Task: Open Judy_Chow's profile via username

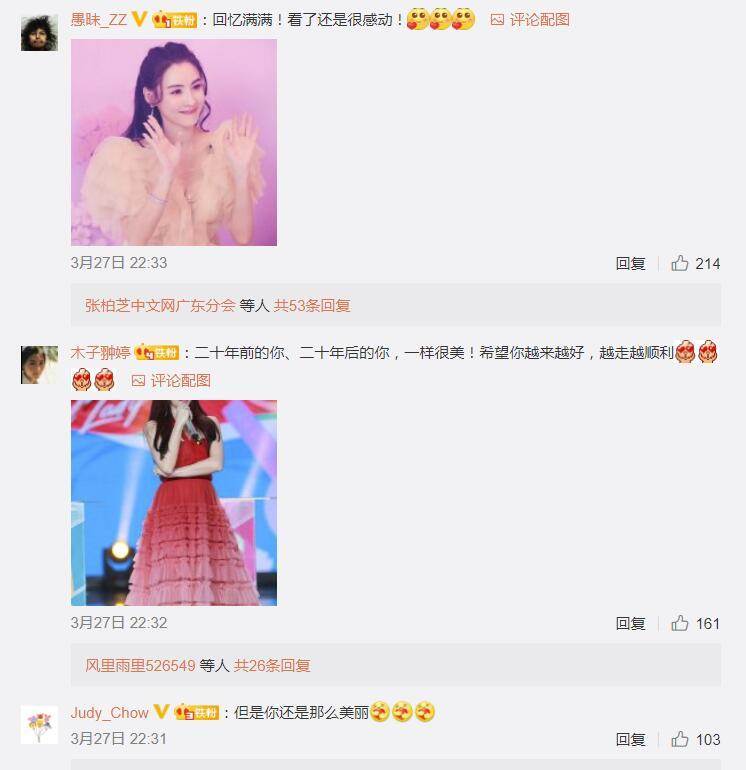Action: click(x=109, y=713)
